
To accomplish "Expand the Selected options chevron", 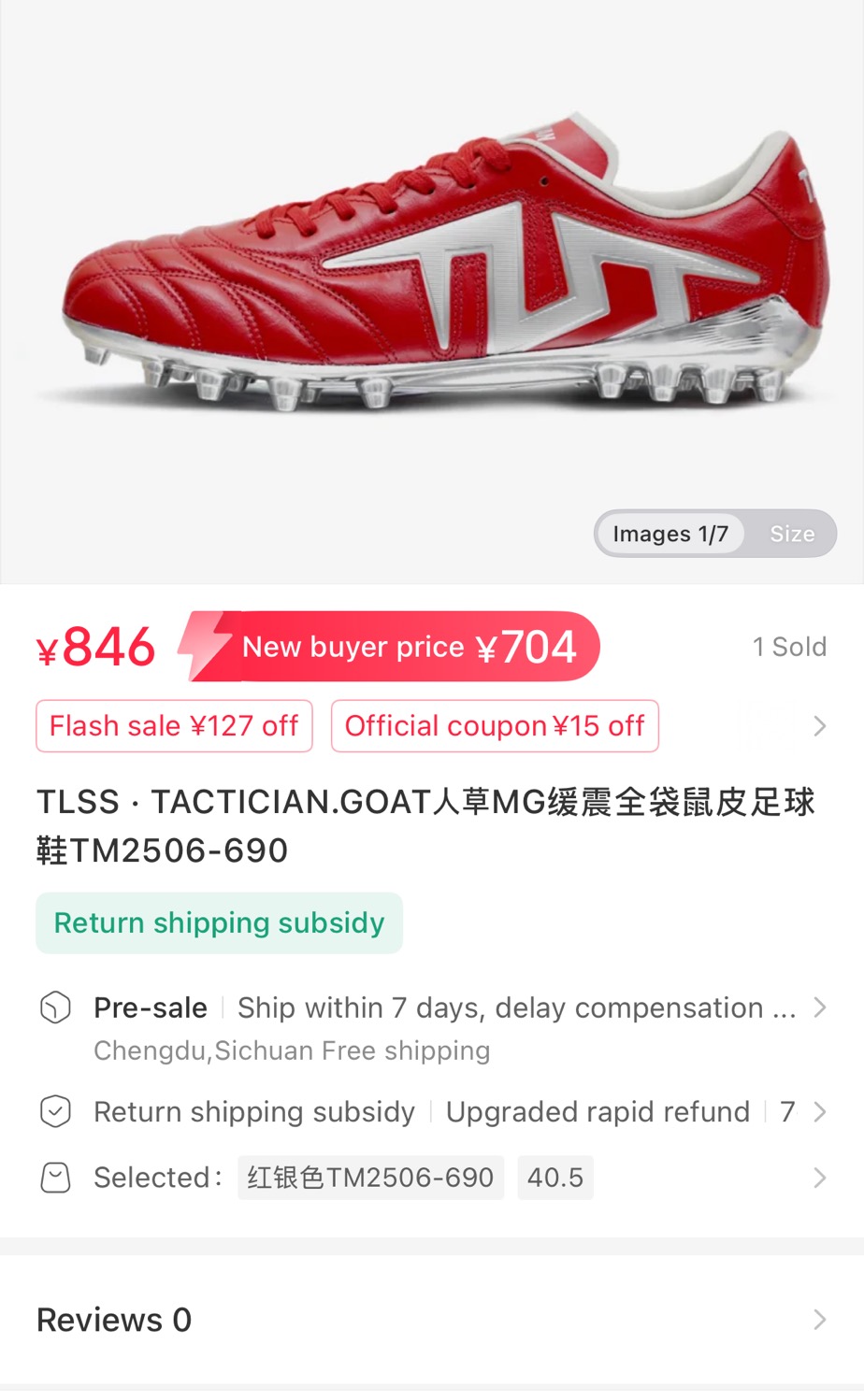I will pos(819,1178).
